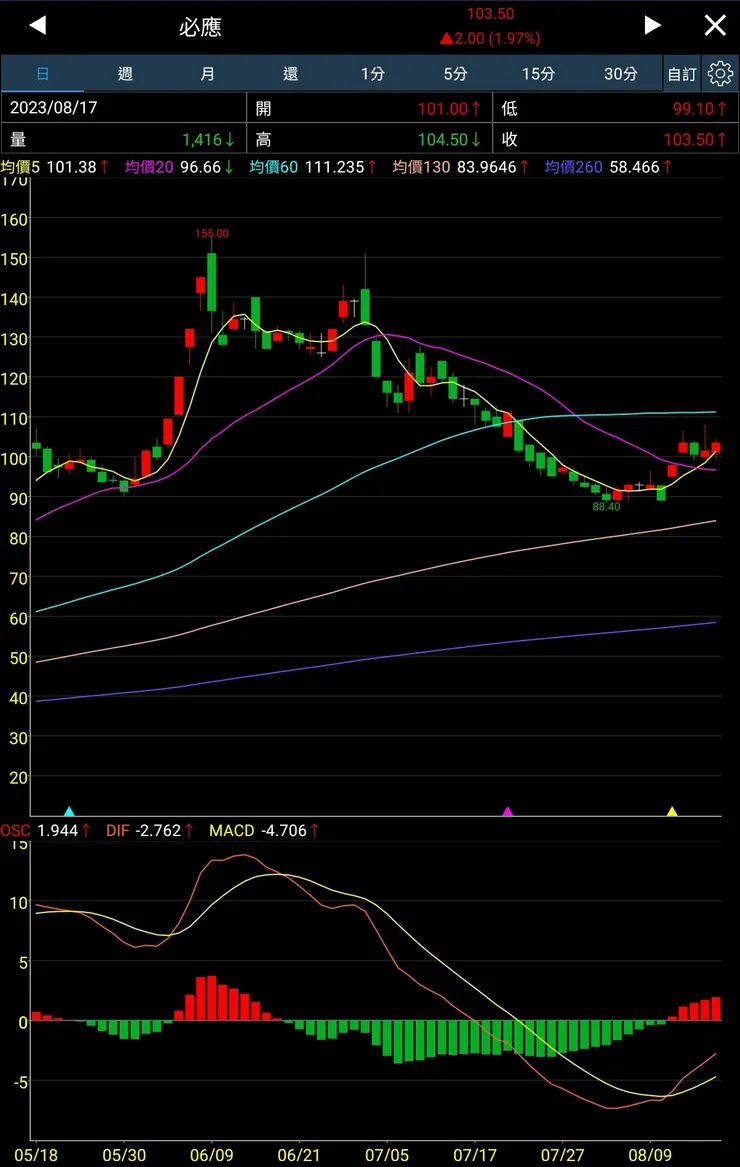Show the 30分 thirty-minute chart
Image resolution: width=740 pixels, height=1167 pixels.
click(x=620, y=74)
